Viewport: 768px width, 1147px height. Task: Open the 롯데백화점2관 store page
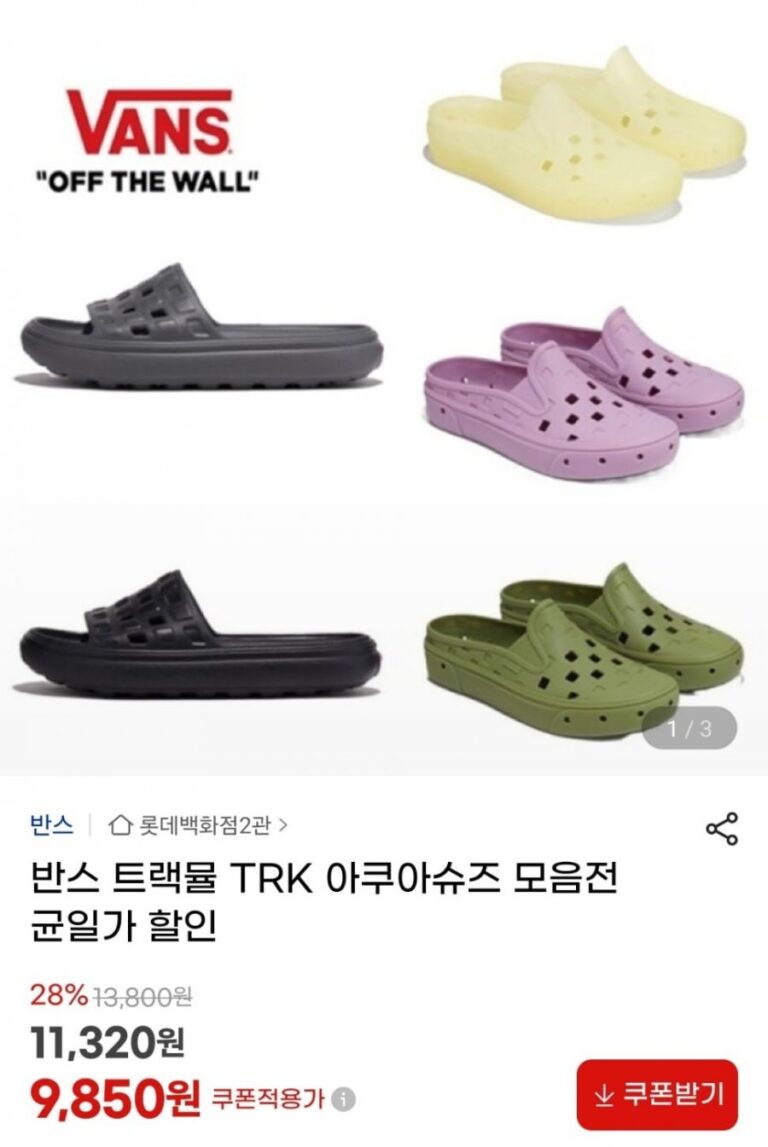coord(198,826)
